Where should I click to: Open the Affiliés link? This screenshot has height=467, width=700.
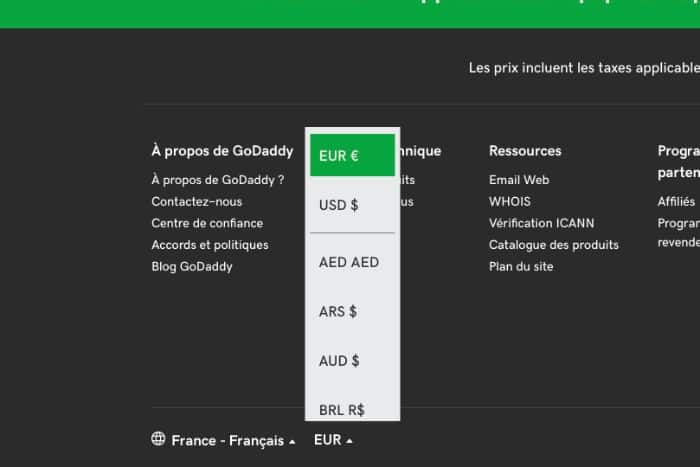[676, 201]
